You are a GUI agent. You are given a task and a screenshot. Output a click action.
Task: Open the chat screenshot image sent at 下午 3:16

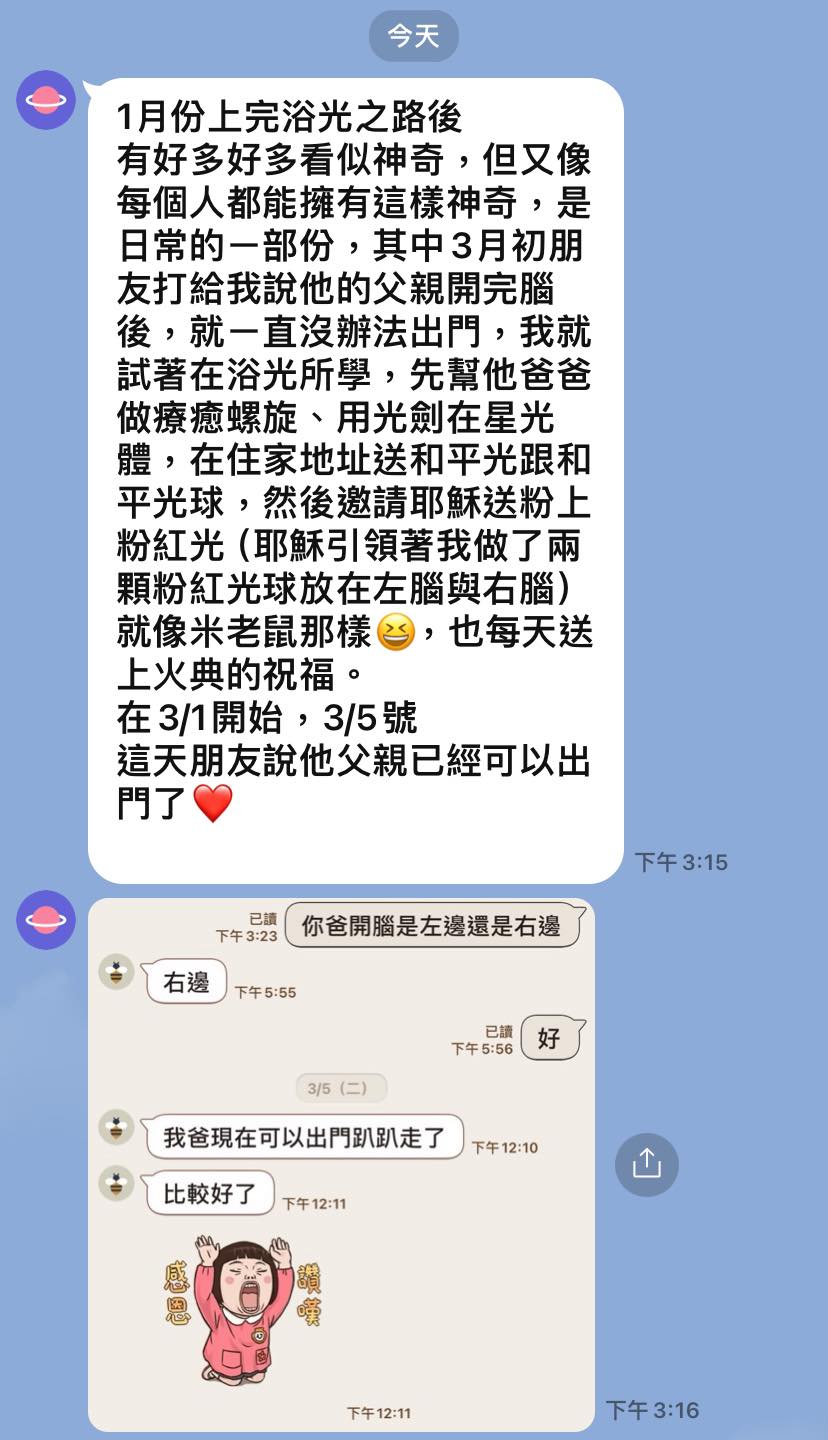[341, 1165]
